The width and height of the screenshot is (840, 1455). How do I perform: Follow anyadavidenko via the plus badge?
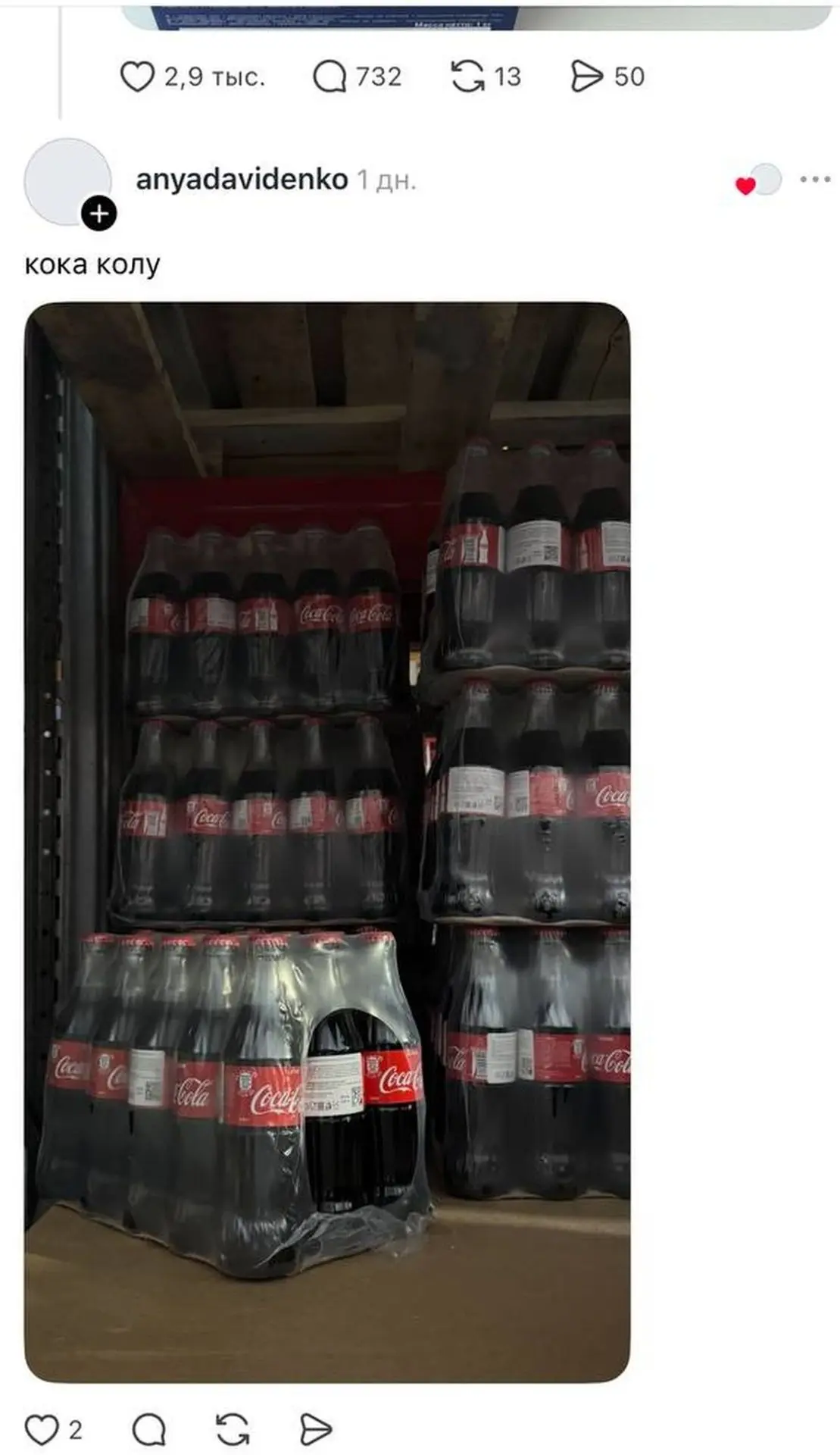point(99,214)
